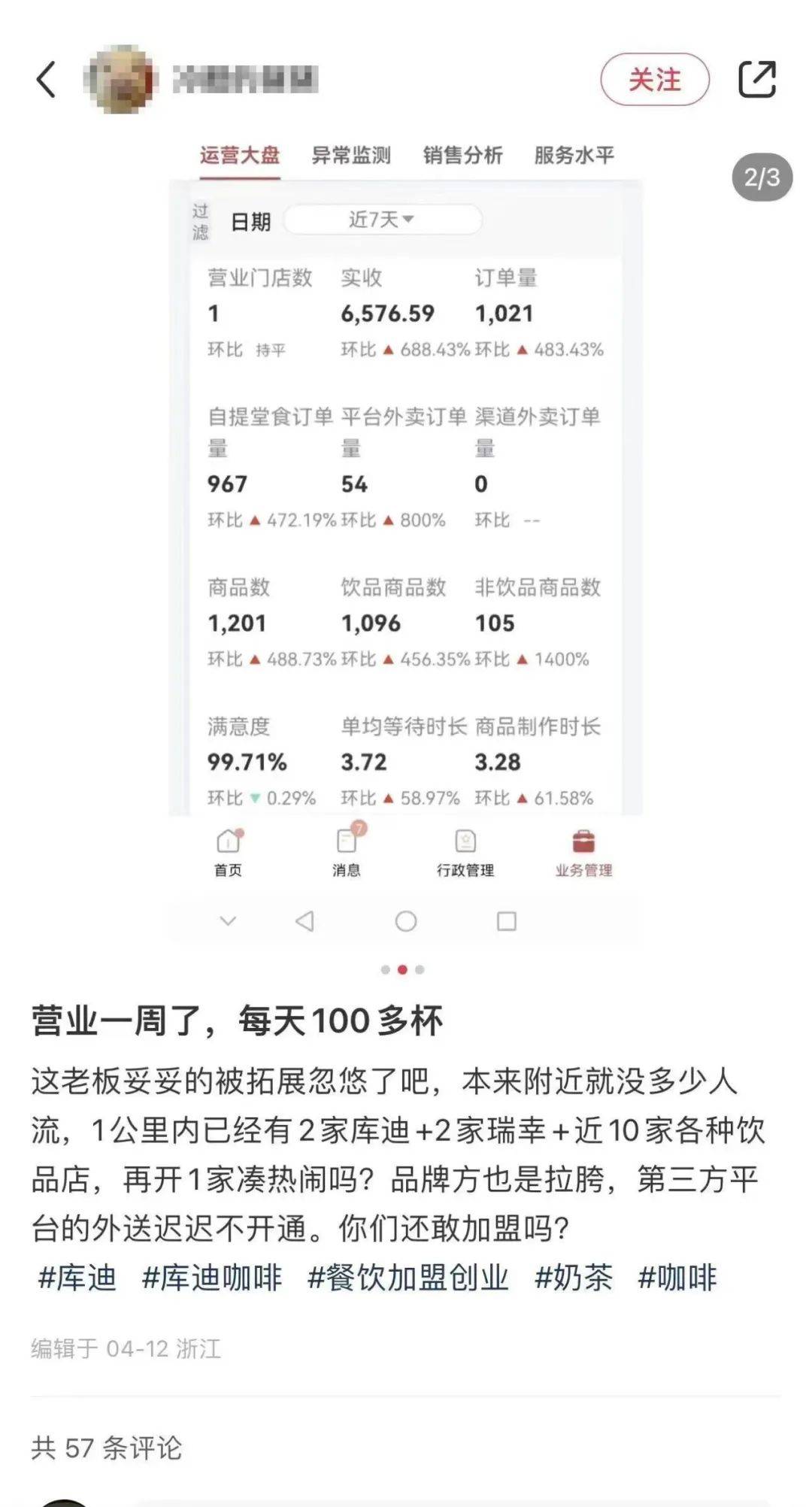Viewport: 812px width, 1507px height.
Task: Open hashtag #奶茶
Action: [574, 1278]
